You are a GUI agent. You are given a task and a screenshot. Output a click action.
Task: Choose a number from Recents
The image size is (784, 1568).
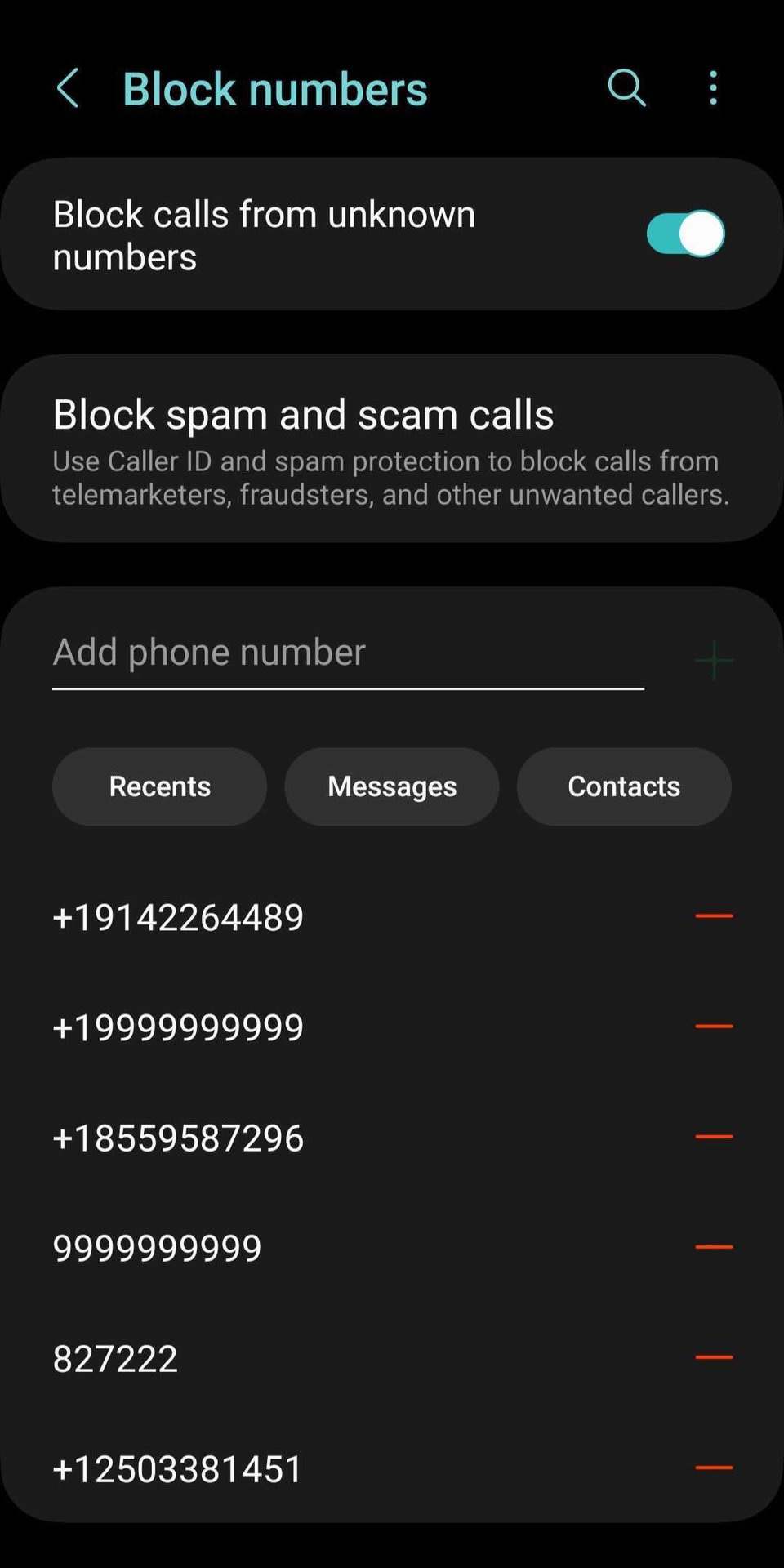point(159,786)
